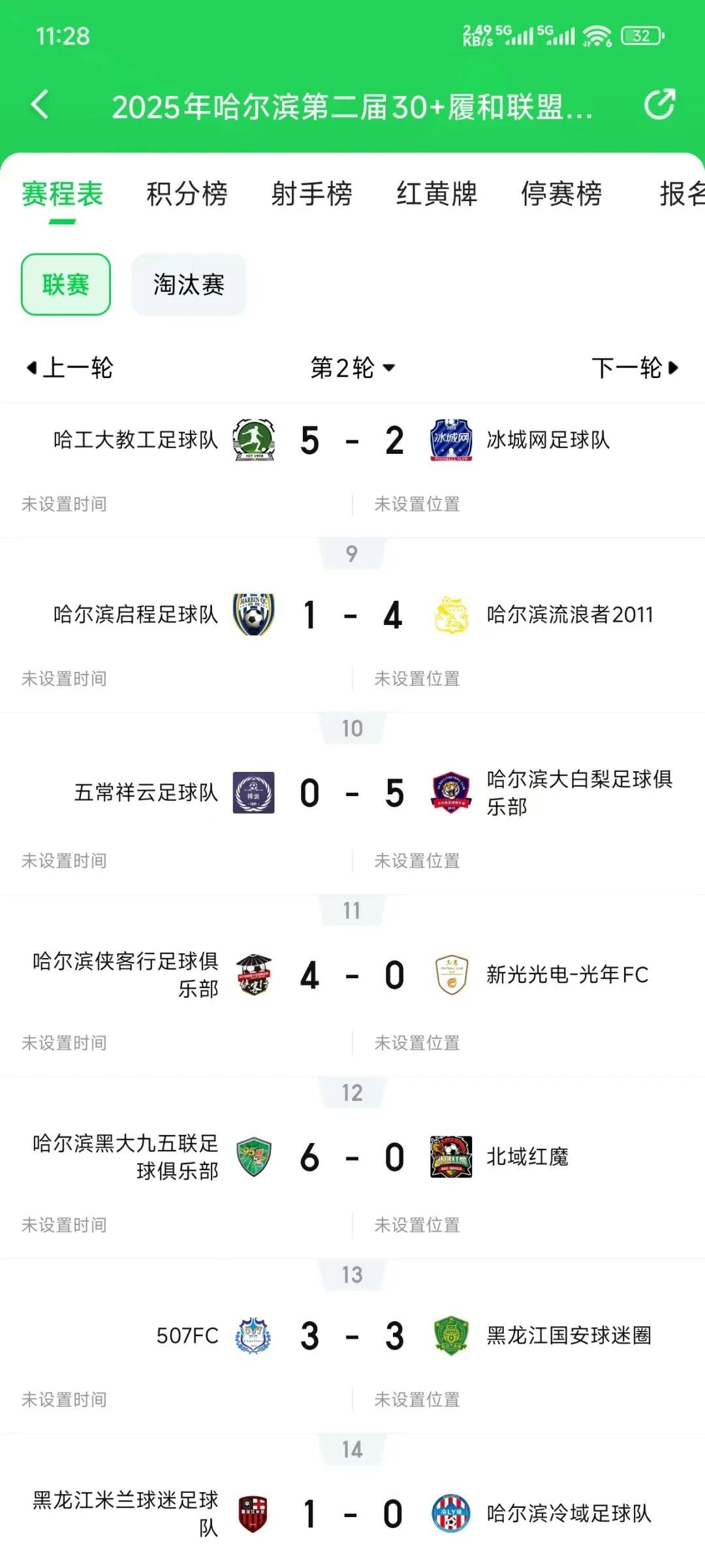Select the 淘汰赛 chip

[x=189, y=285]
